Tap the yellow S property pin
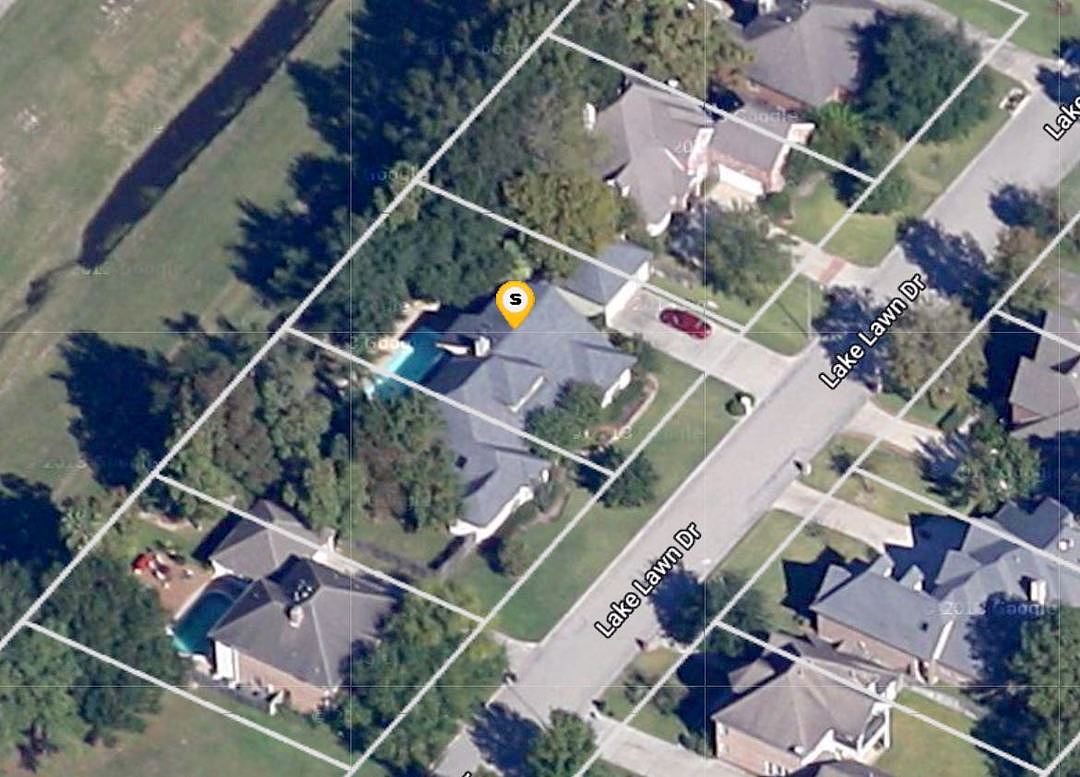The height and width of the screenshot is (777, 1080). (515, 300)
